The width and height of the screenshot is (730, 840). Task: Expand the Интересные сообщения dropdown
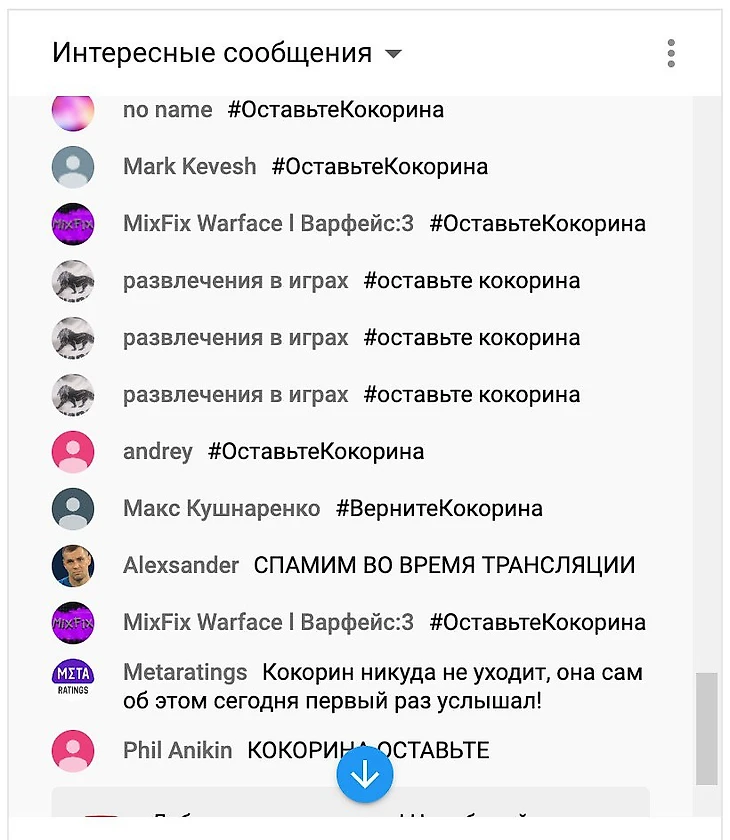tap(393, 54)
